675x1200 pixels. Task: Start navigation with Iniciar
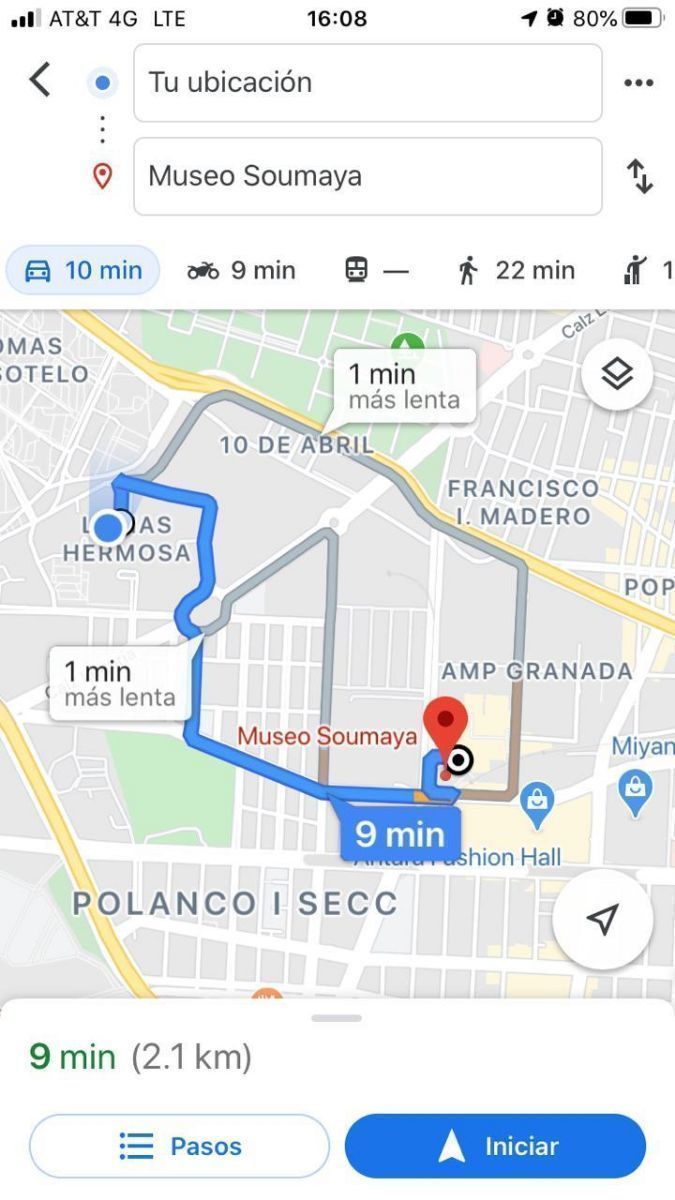click(x=496, y=1146)
